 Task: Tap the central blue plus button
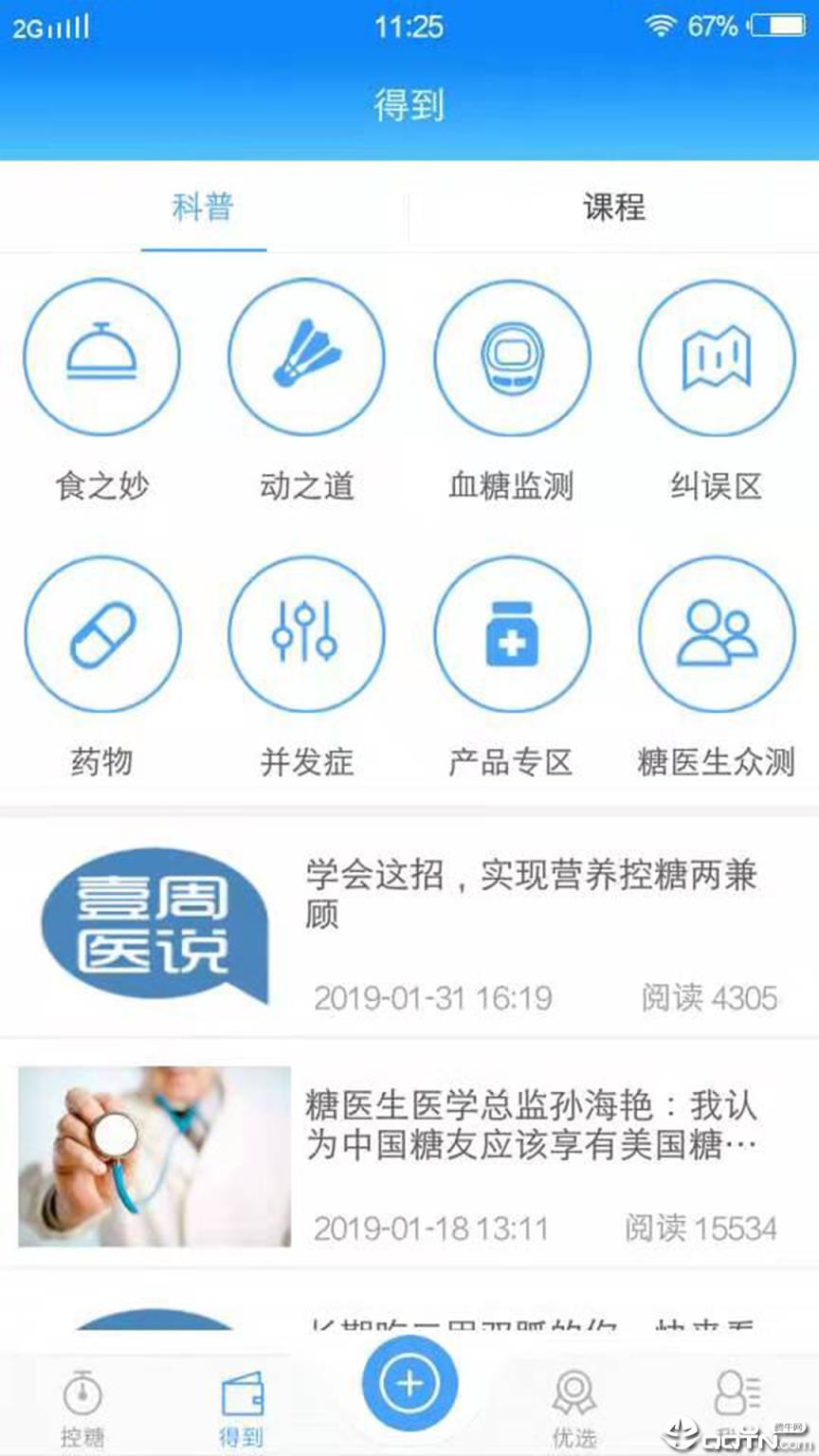point(409,1383)
